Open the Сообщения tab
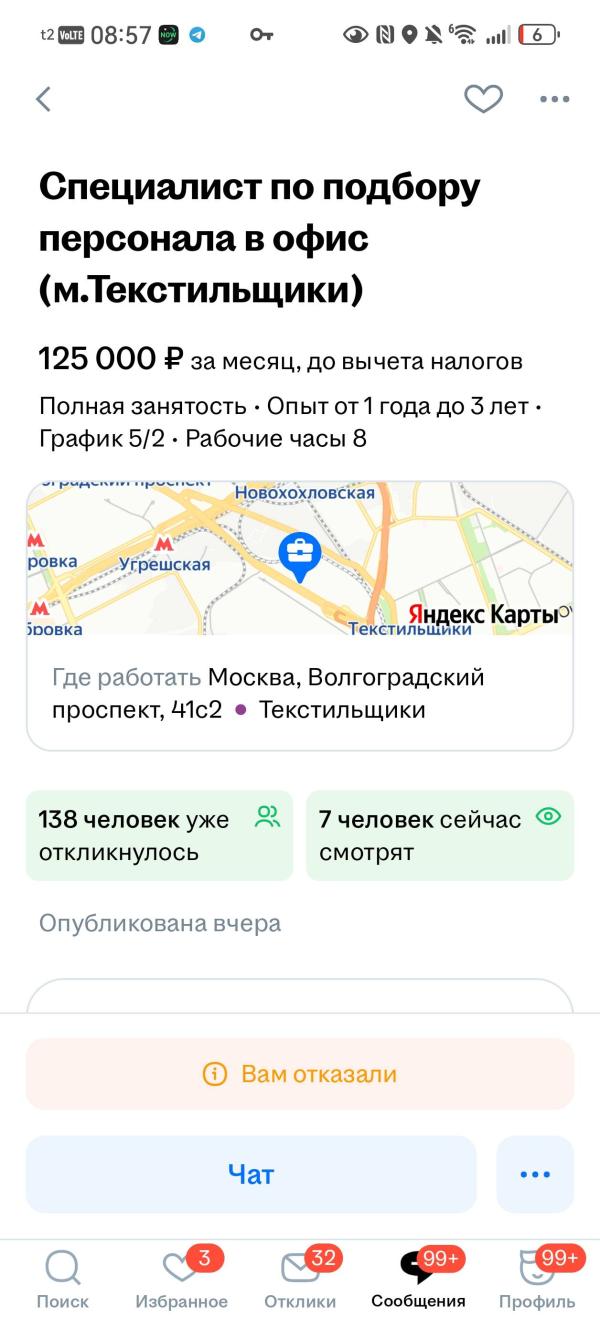Viewport: 600px width, 1318px height. [x=418, y=1279]
